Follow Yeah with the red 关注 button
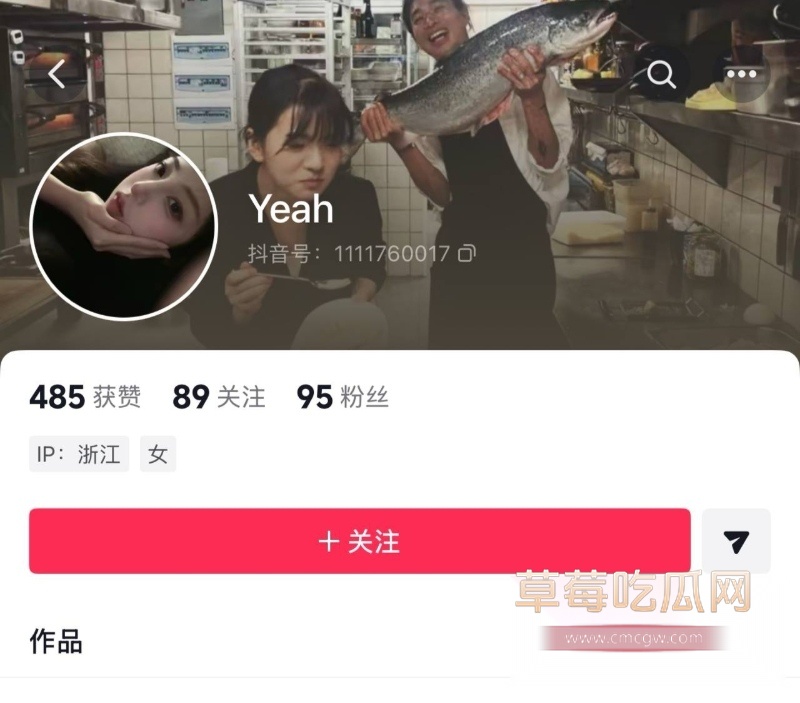The width and height of the screenshot is (800, 703). coord(359,541)
